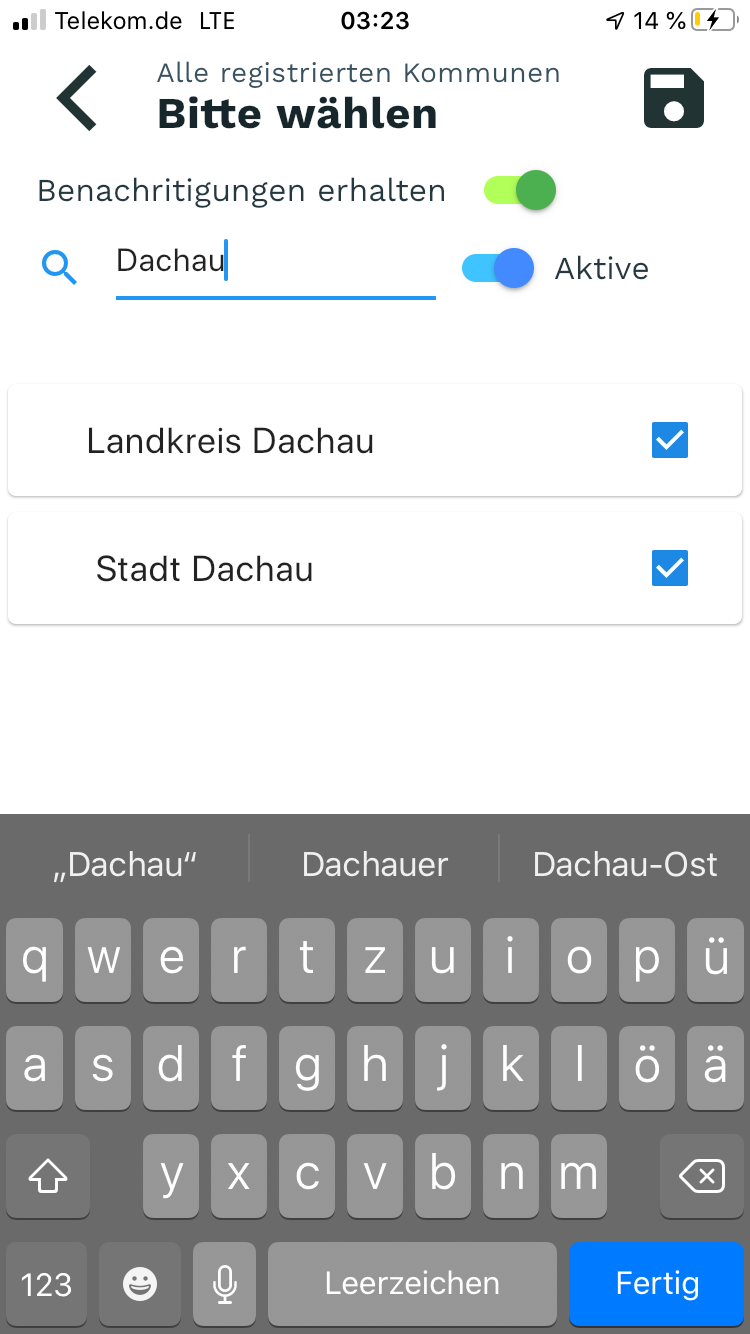Save selection with the floppy disk icon
The width and height of the screenshot is (750, 1334).
coord(673,98)
